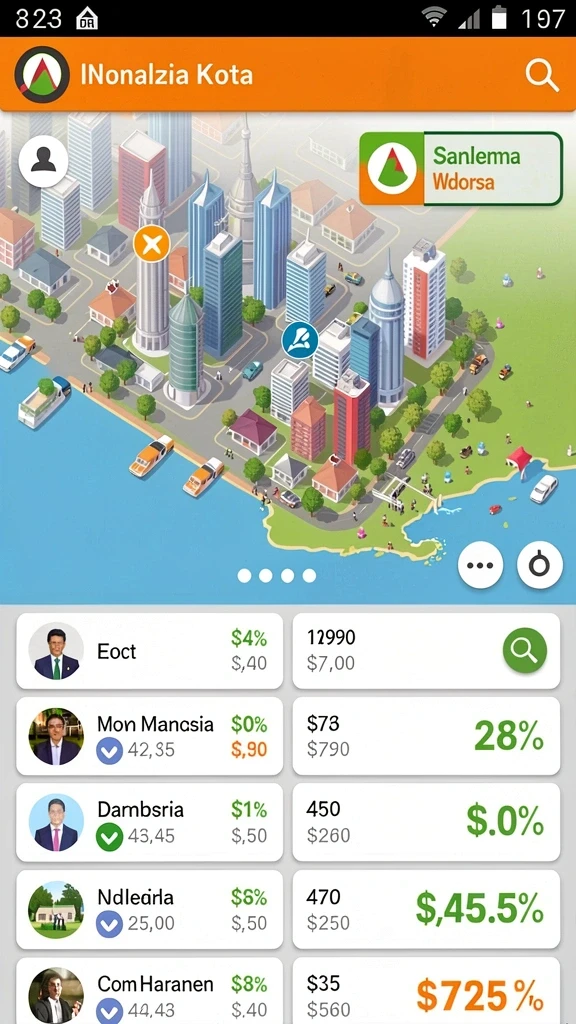Open the Eoct card

(x=150, y=651)
